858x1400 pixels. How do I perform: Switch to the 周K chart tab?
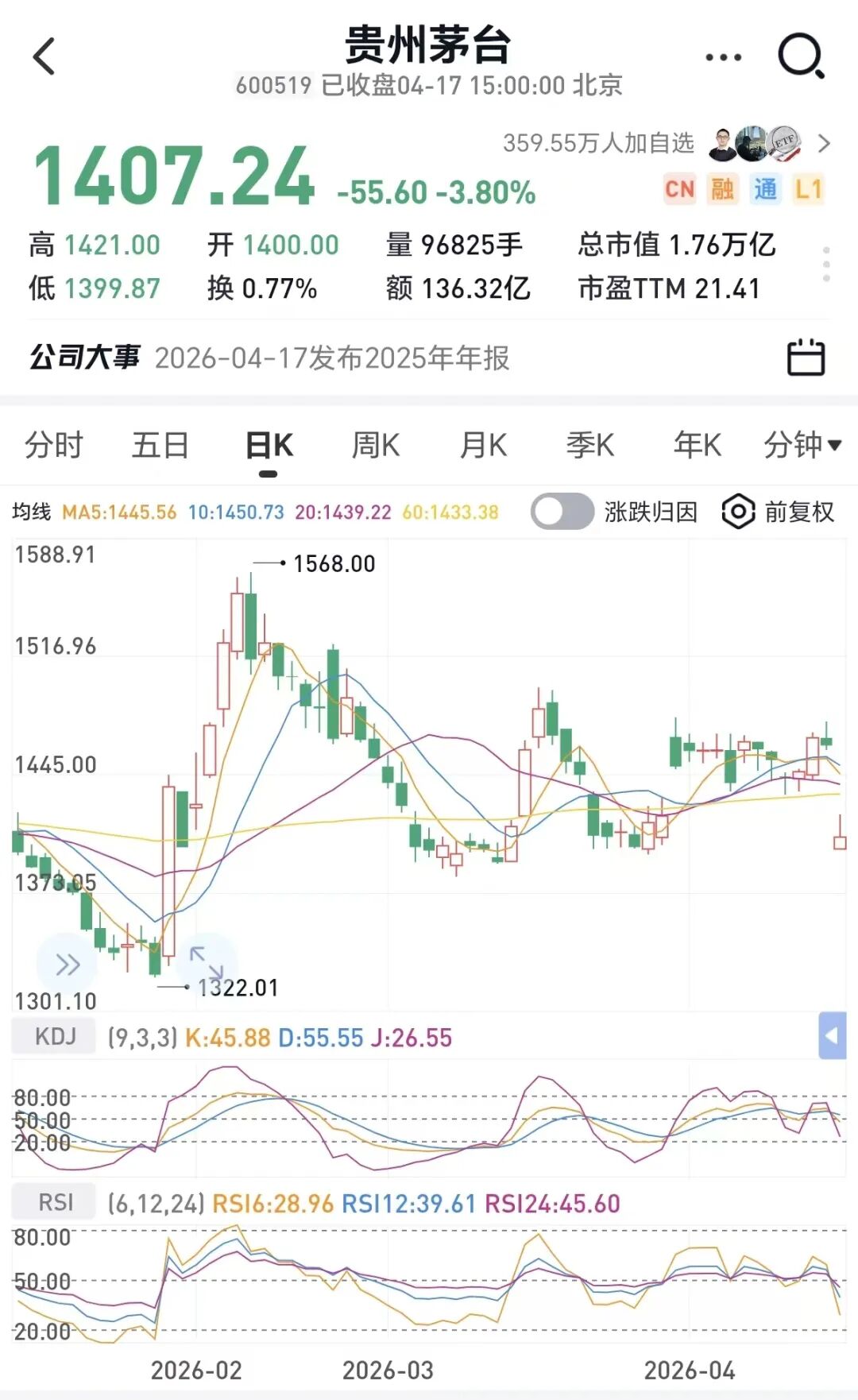coord(376,445)
